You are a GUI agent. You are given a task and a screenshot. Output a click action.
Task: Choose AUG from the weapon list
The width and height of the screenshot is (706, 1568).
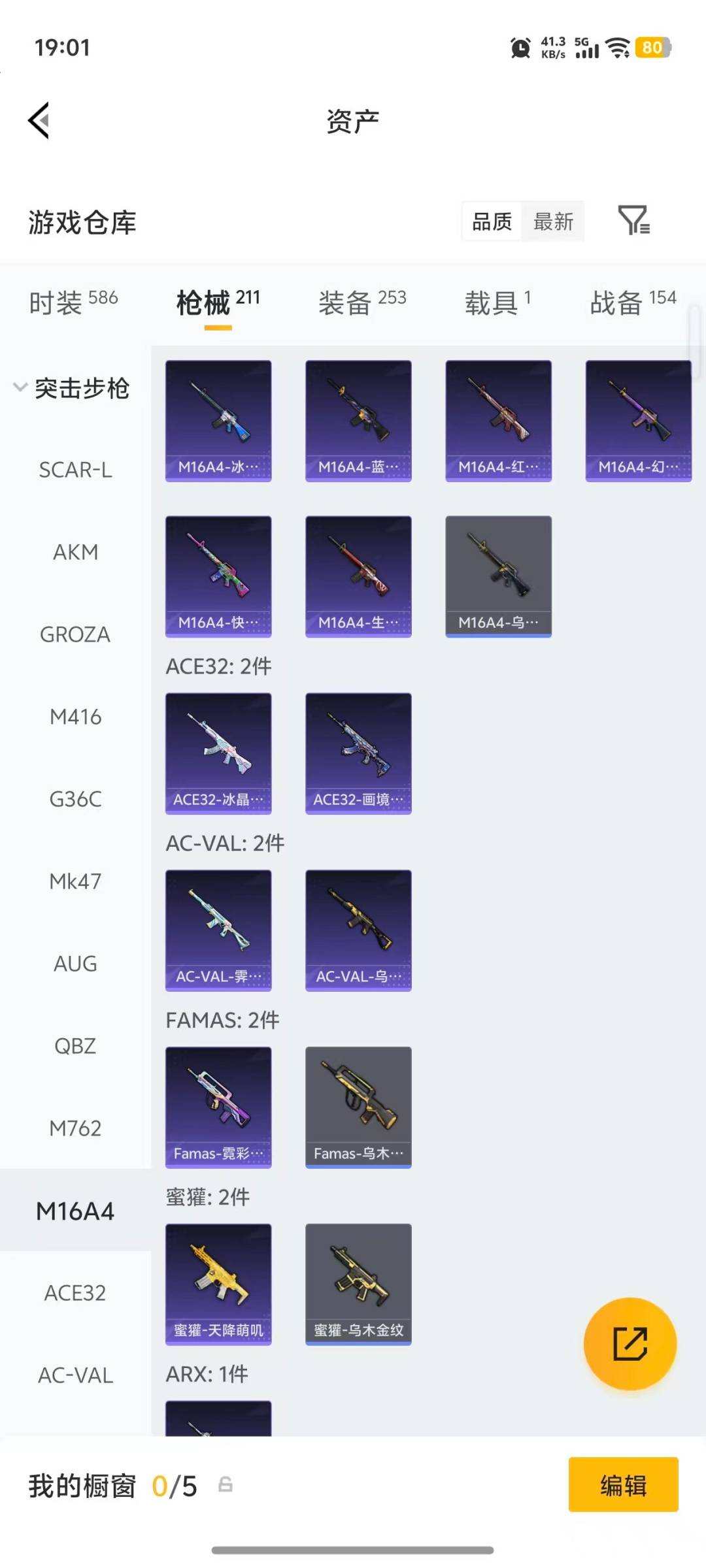75,964
